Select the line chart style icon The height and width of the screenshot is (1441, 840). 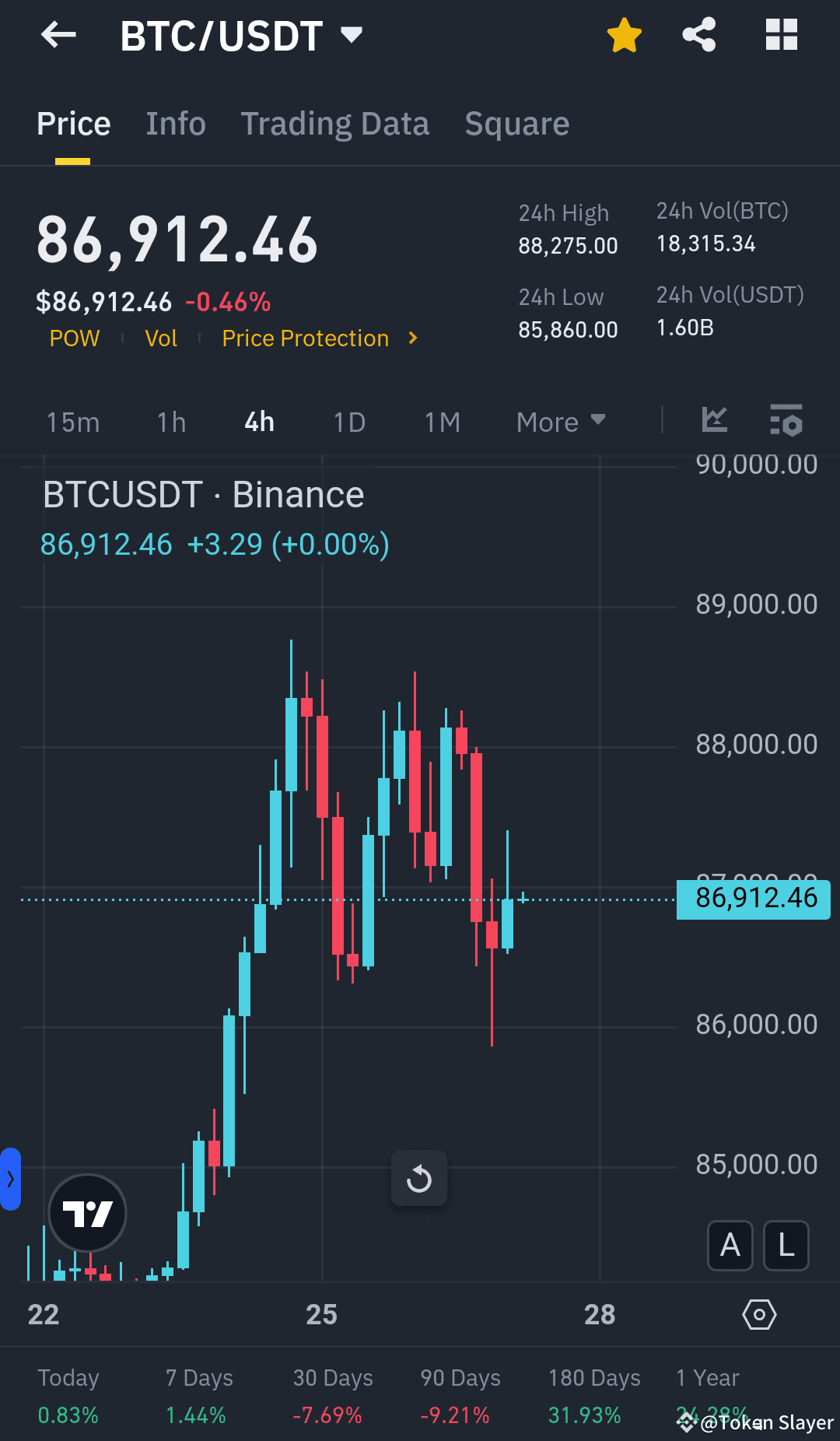tap(713, 420)
